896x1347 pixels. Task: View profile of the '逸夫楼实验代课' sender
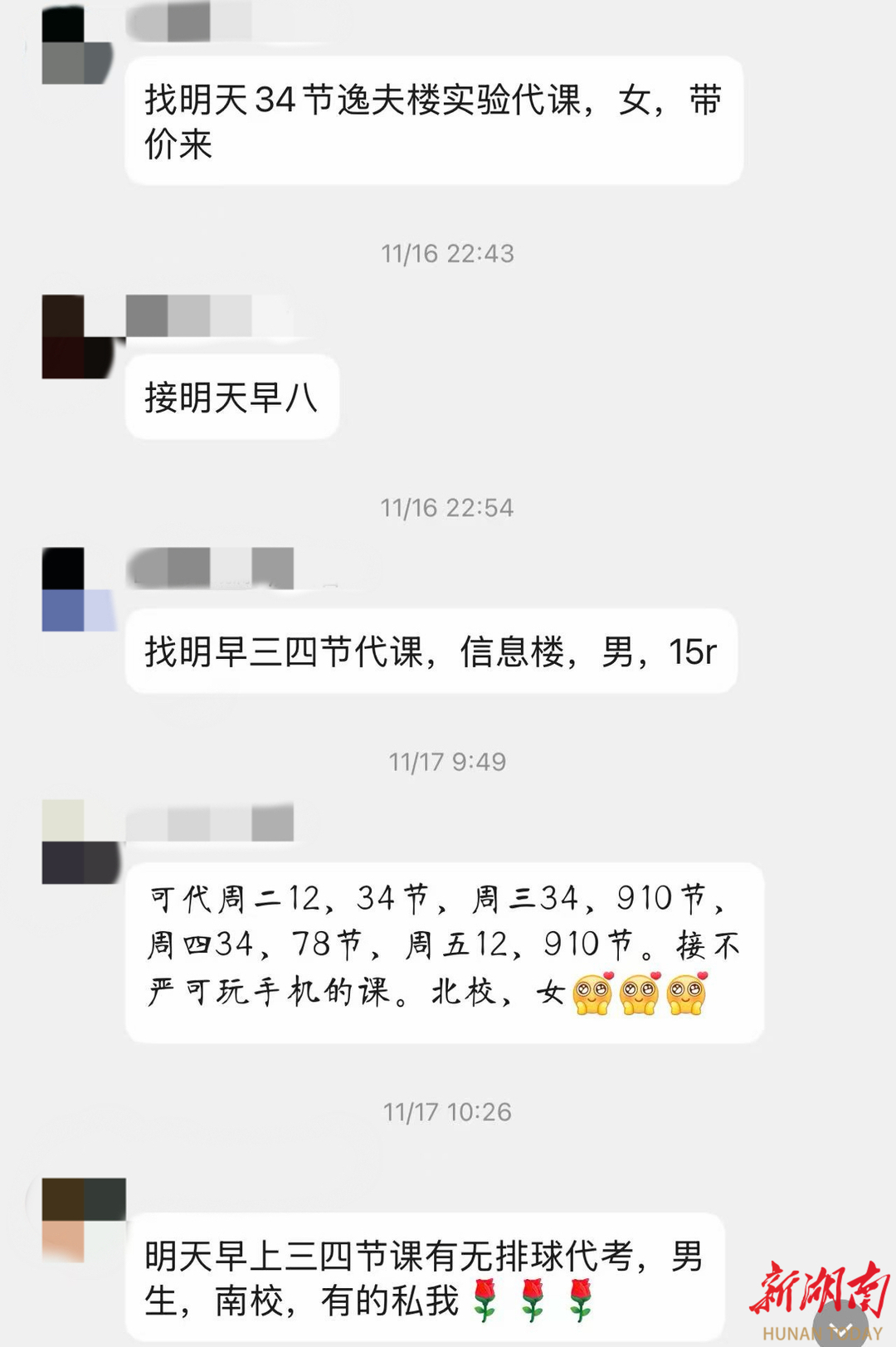click(77, 45)
